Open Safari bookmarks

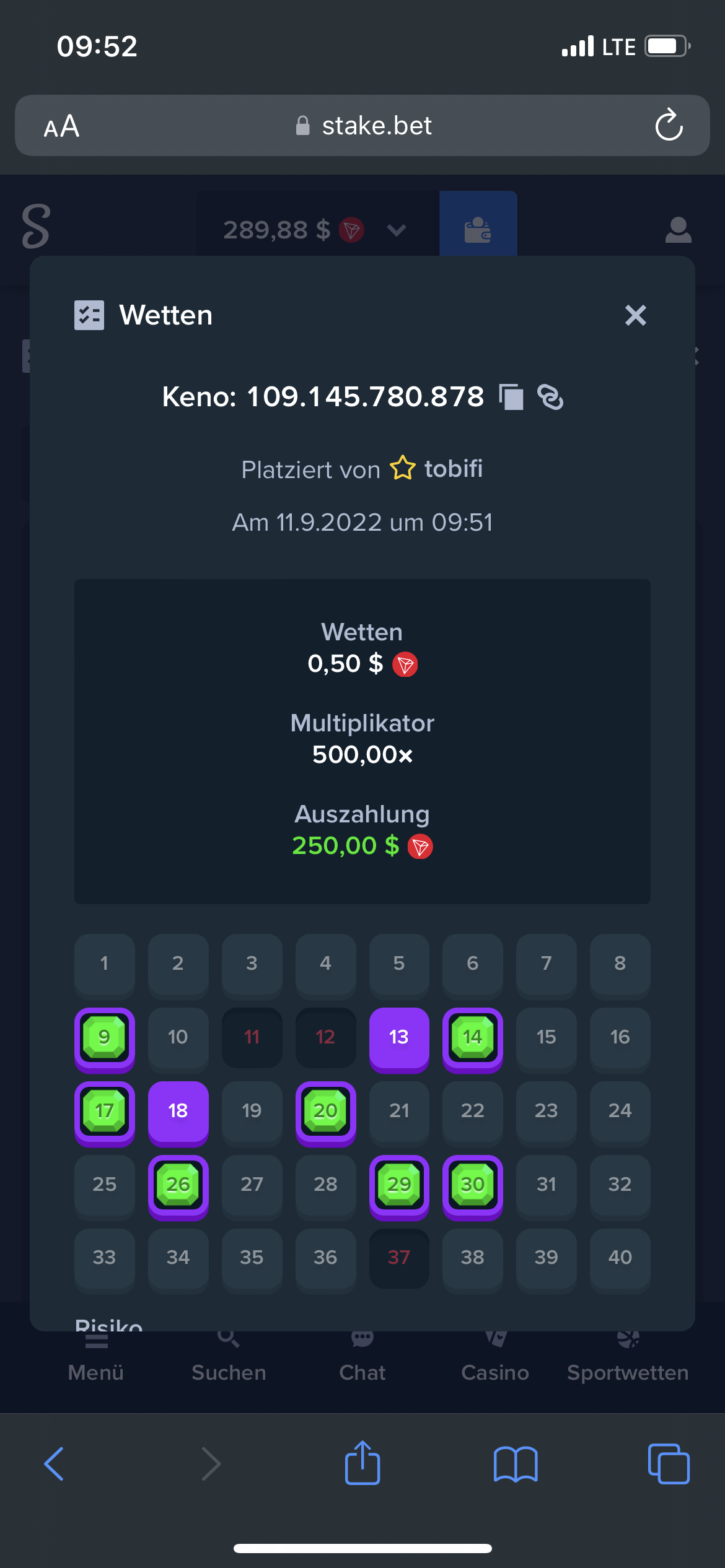point(516,1464)
